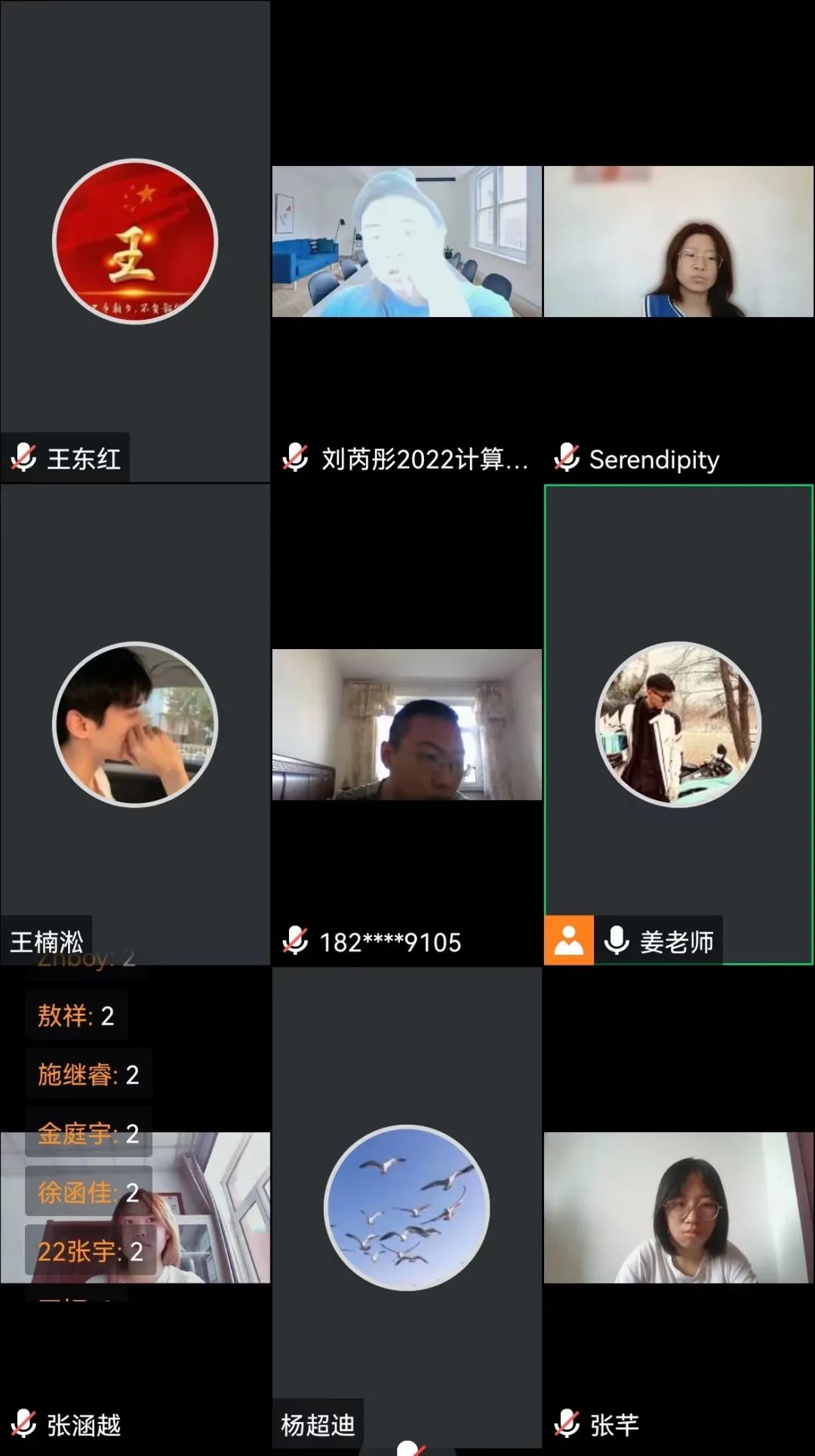Viewport: 815px width, 1456px height.
Task: Select 王东红's participant tile
Action: 135,242
